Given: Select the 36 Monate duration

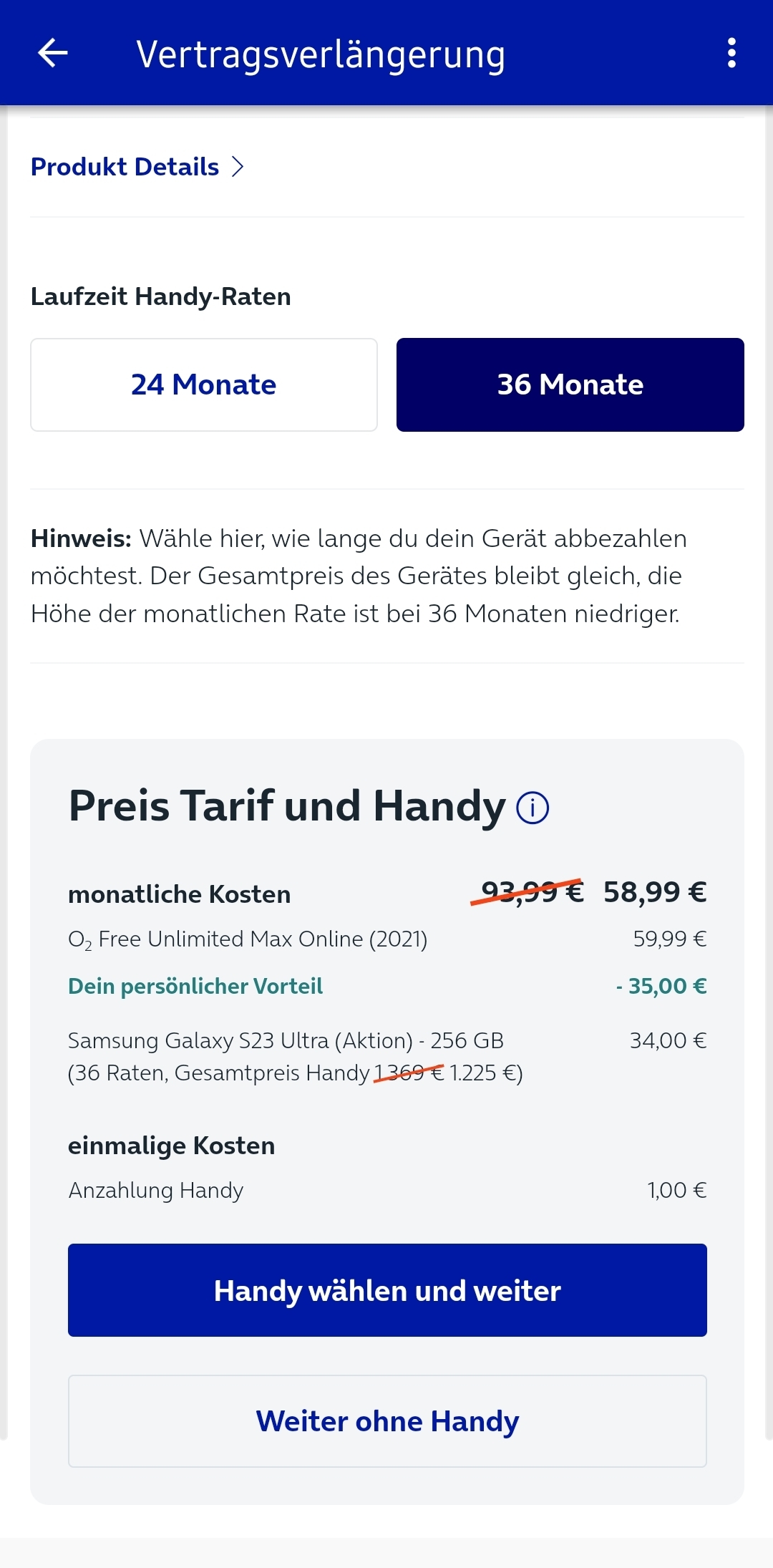Looking at the screenshot, I should pos(570,384).
